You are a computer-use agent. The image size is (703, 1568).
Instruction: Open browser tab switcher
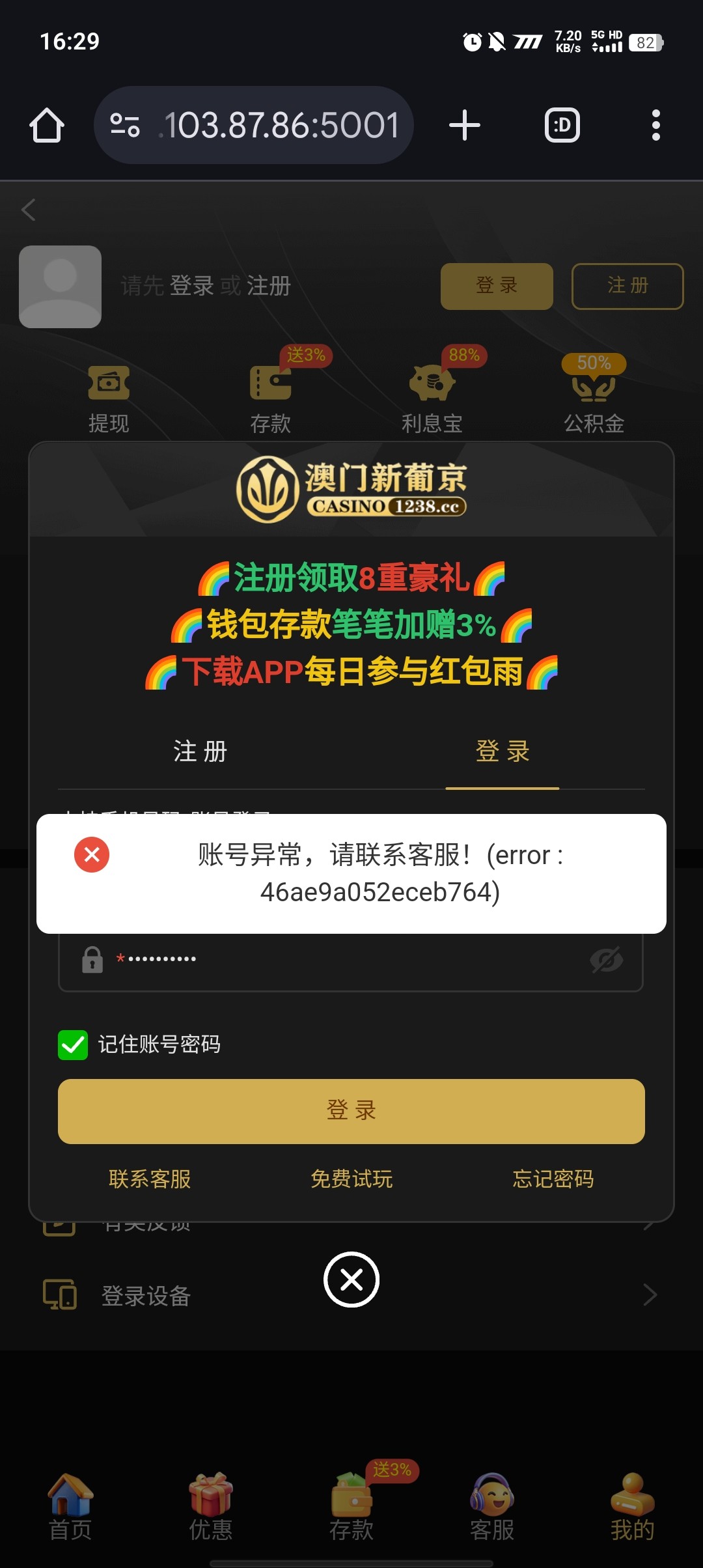coord(561,124)
